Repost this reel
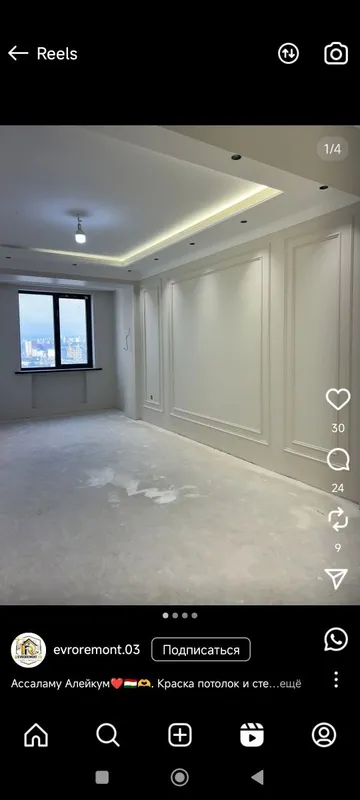360x800 pixels. [x=338, y=520]
